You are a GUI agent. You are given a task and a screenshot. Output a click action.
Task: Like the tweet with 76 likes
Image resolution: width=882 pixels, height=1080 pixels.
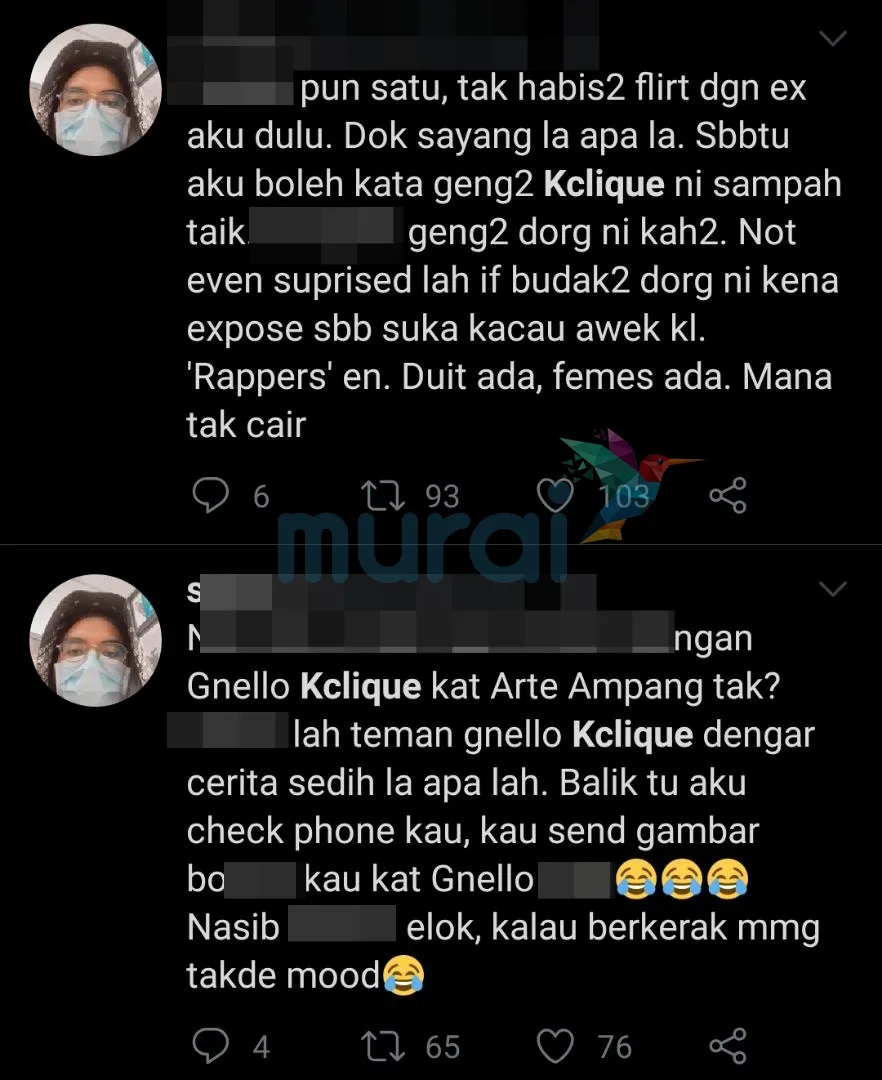point(555,1045)
